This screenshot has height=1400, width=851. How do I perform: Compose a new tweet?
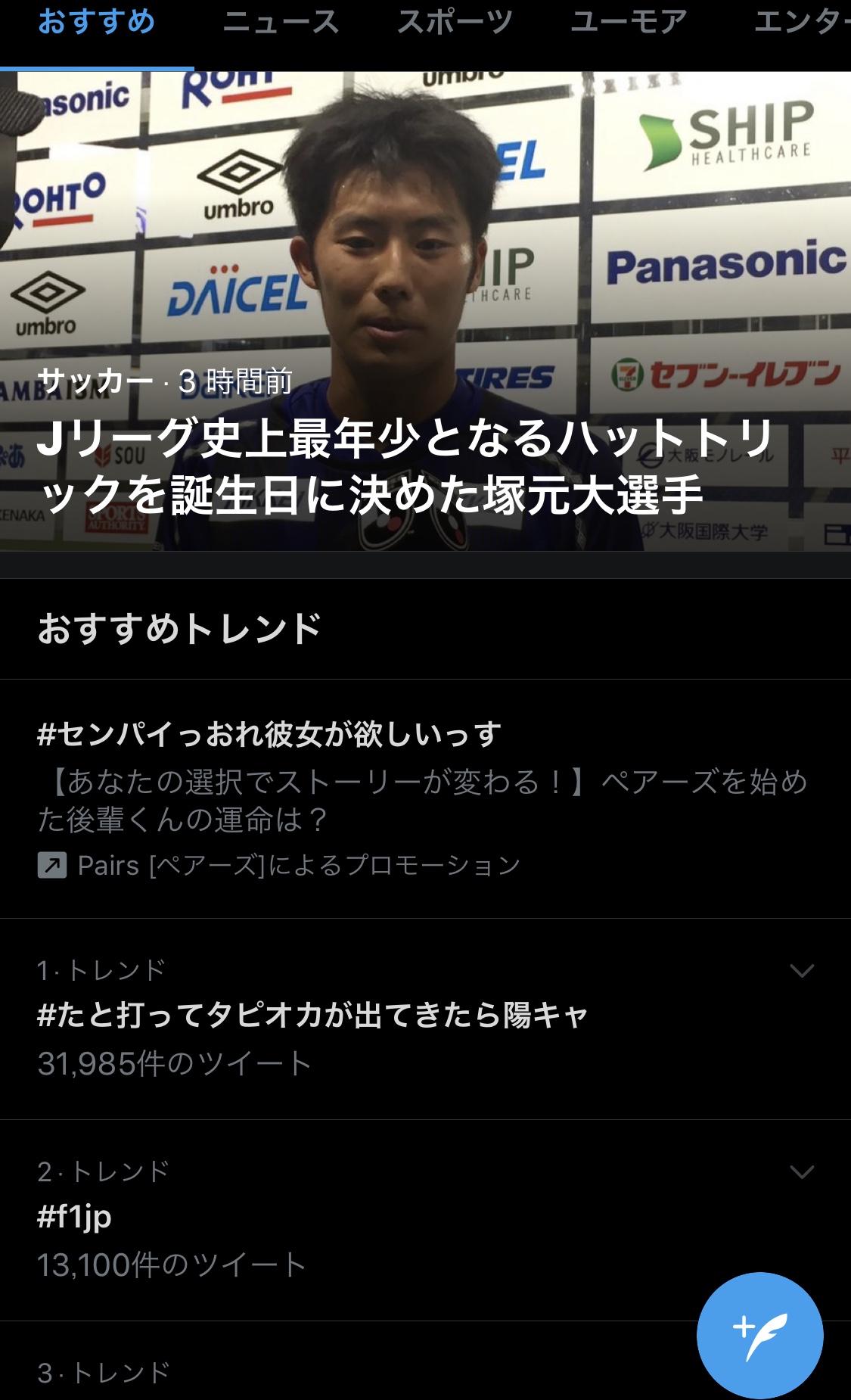point(759,1335)
